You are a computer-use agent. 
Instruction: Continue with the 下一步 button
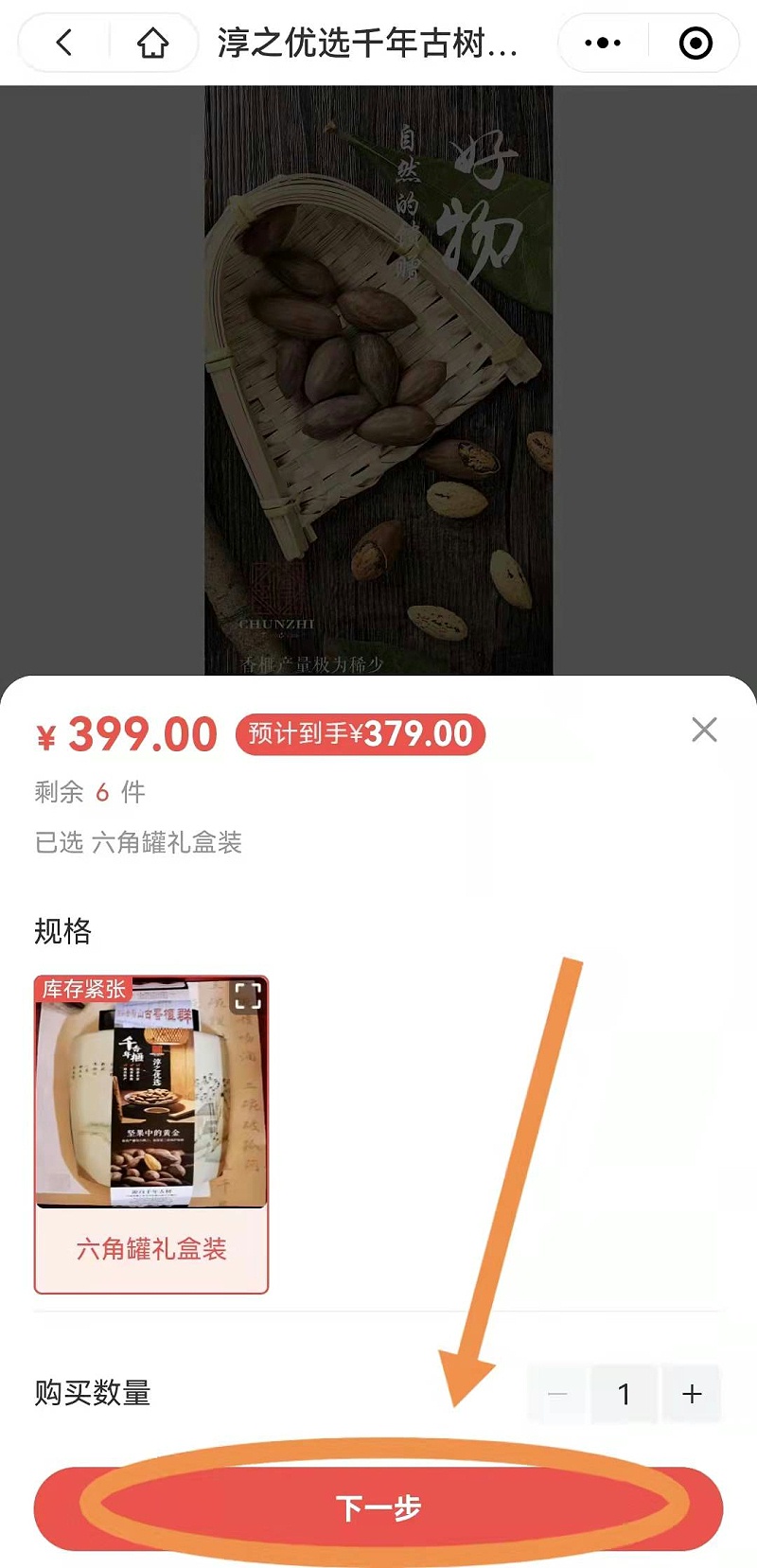pyautogui.click(x=378, y=1507)
